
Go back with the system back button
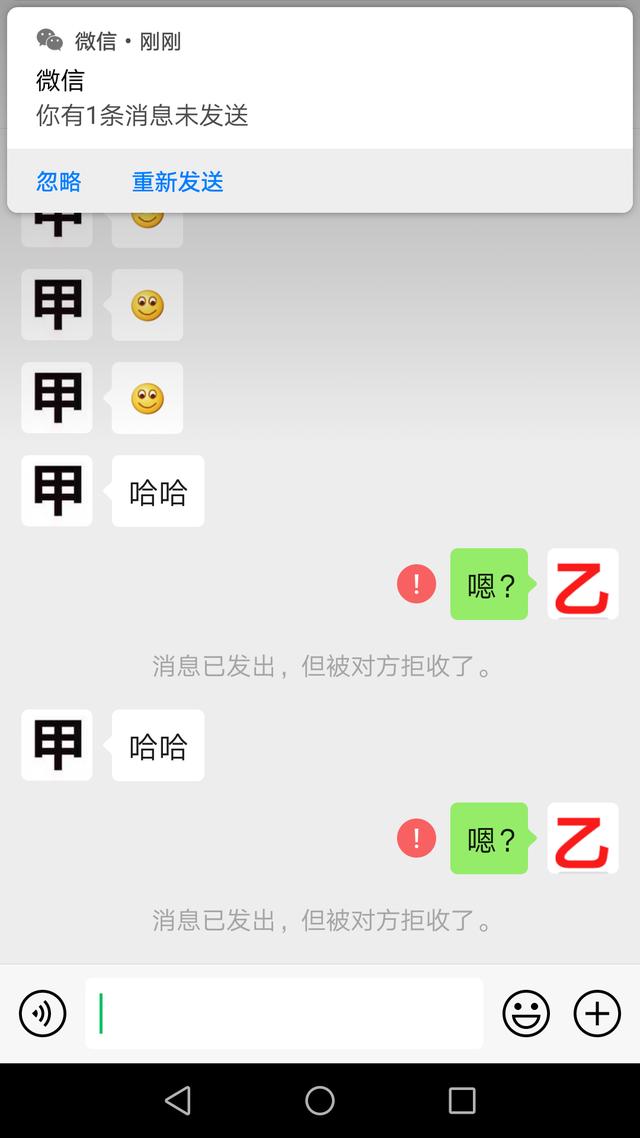tap(178, 1101)
